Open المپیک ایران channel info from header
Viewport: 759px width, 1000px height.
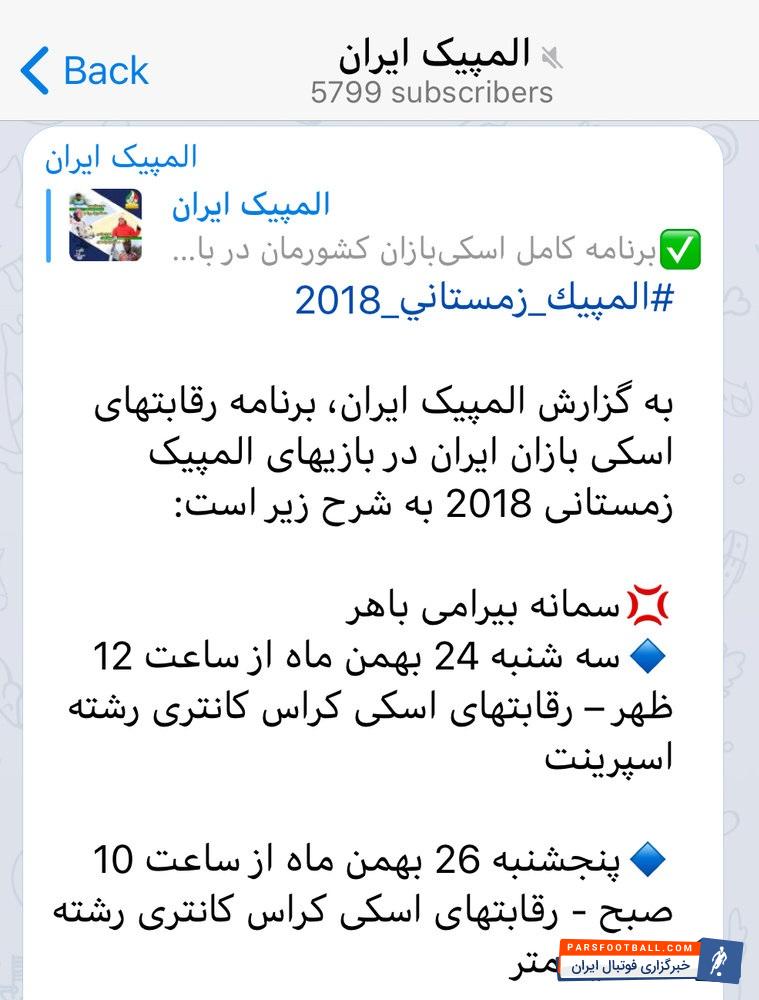[432, 56]
